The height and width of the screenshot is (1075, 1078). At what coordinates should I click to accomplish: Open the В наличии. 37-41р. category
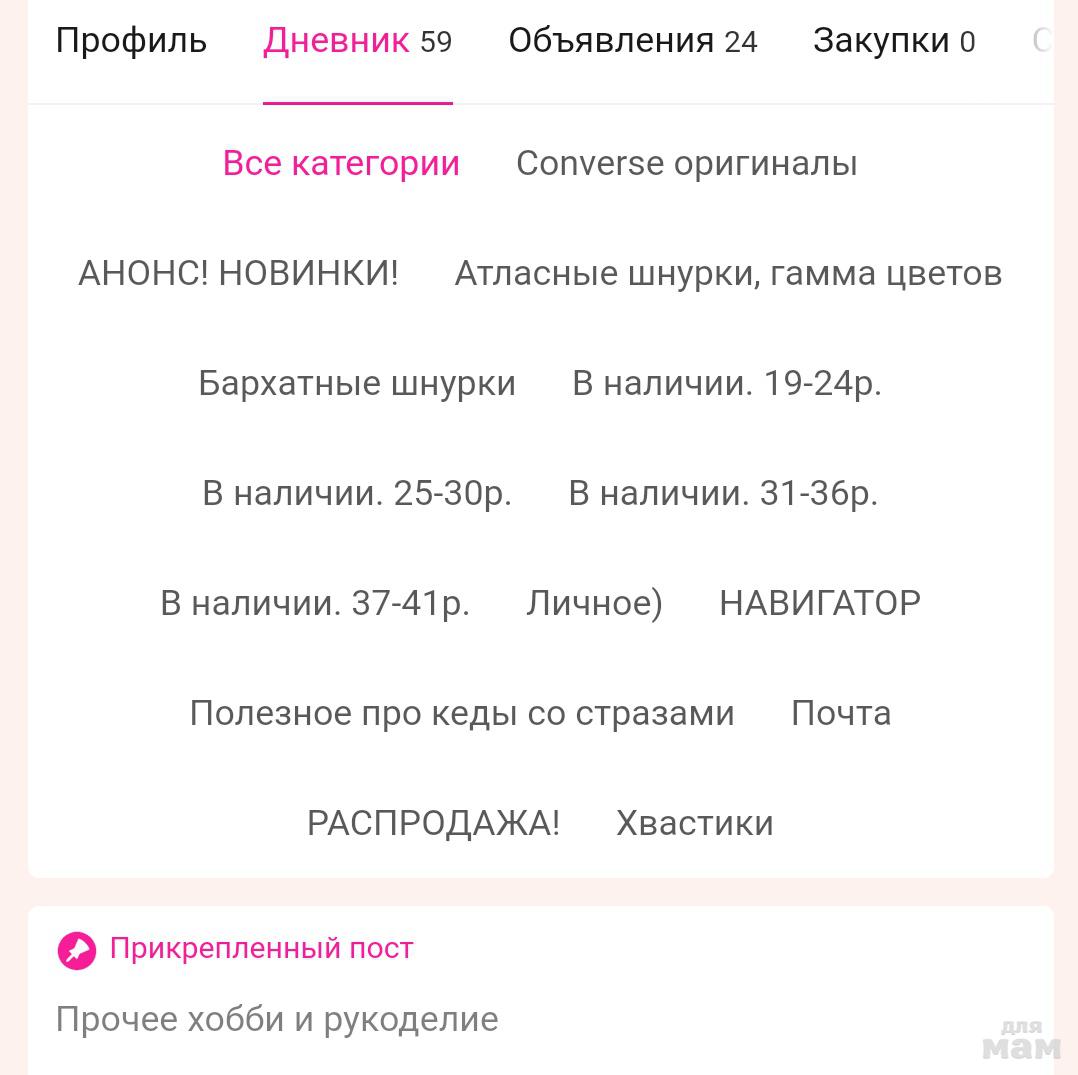[315, 603]
